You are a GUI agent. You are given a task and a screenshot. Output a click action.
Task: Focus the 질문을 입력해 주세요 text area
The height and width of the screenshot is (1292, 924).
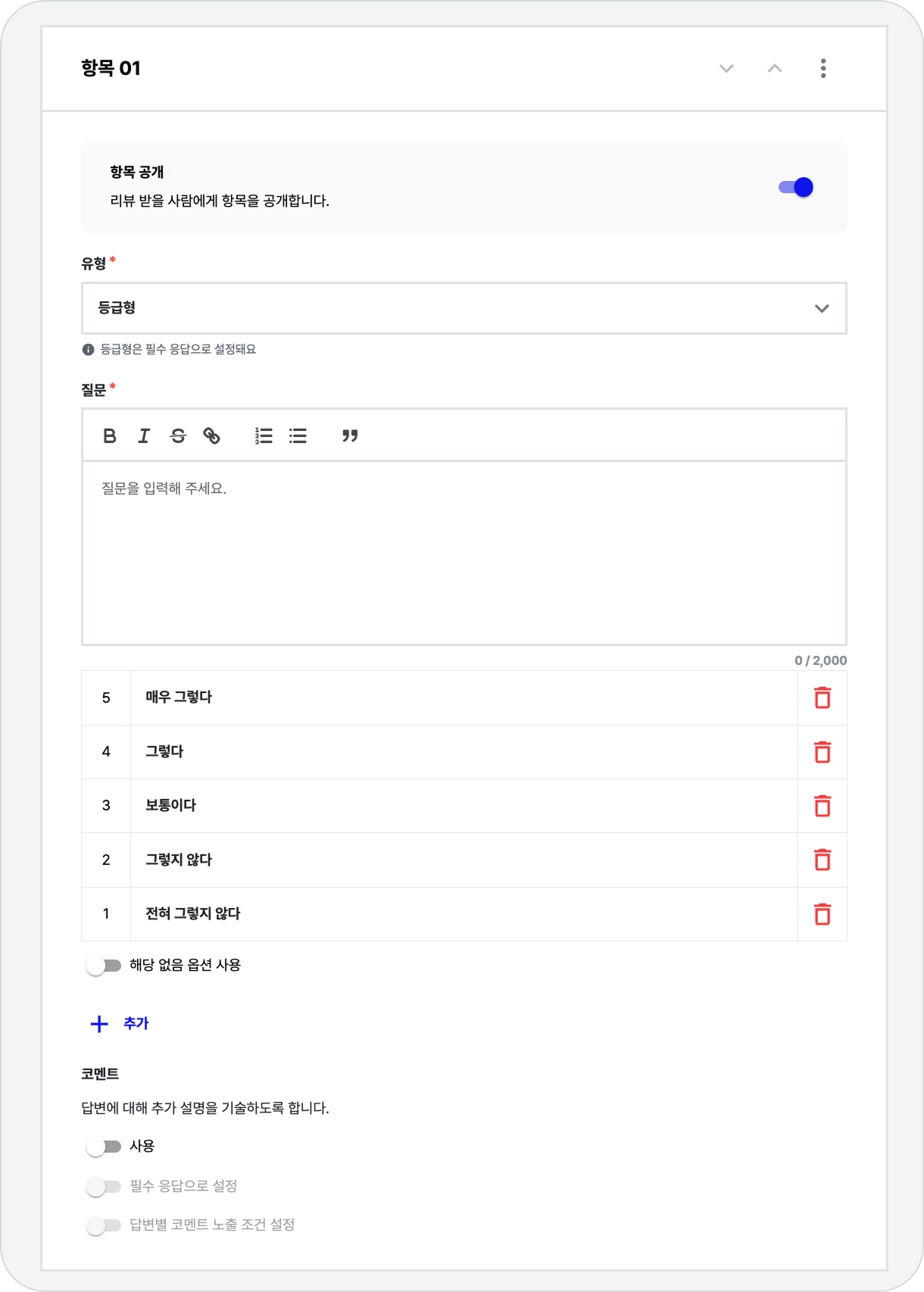(x=464, y=553)
